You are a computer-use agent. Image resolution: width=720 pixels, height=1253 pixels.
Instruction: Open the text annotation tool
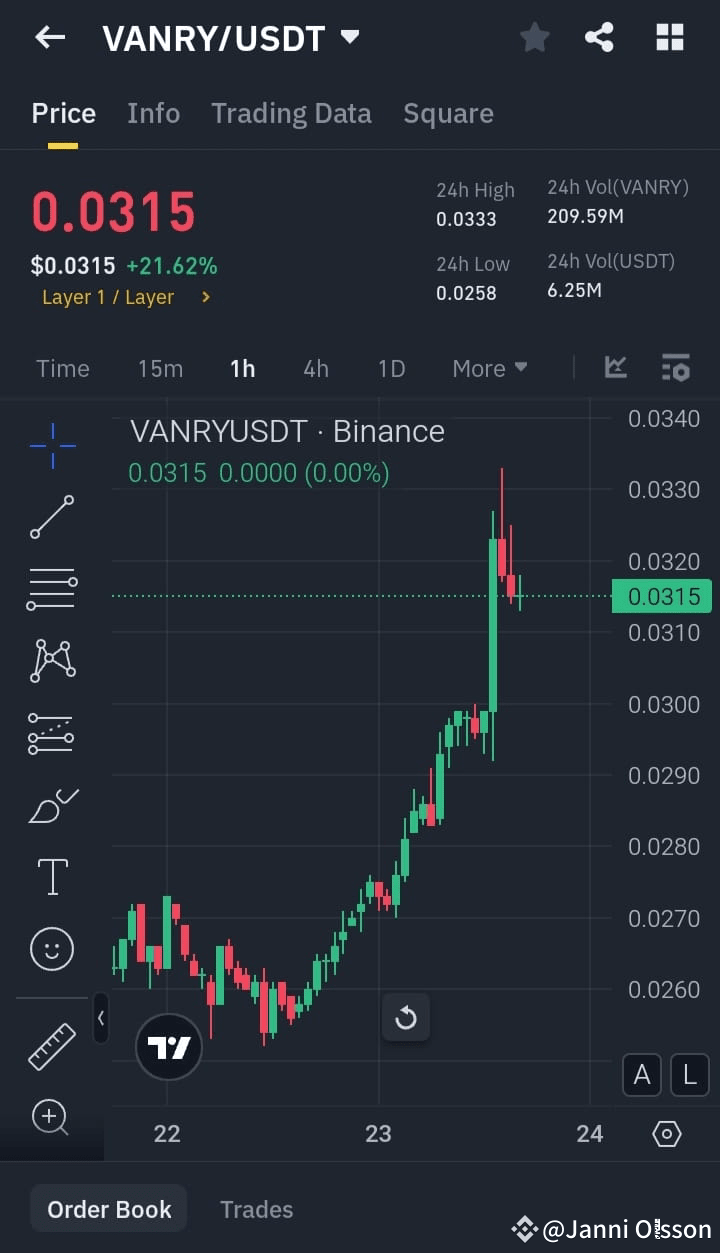click(51, 876)
